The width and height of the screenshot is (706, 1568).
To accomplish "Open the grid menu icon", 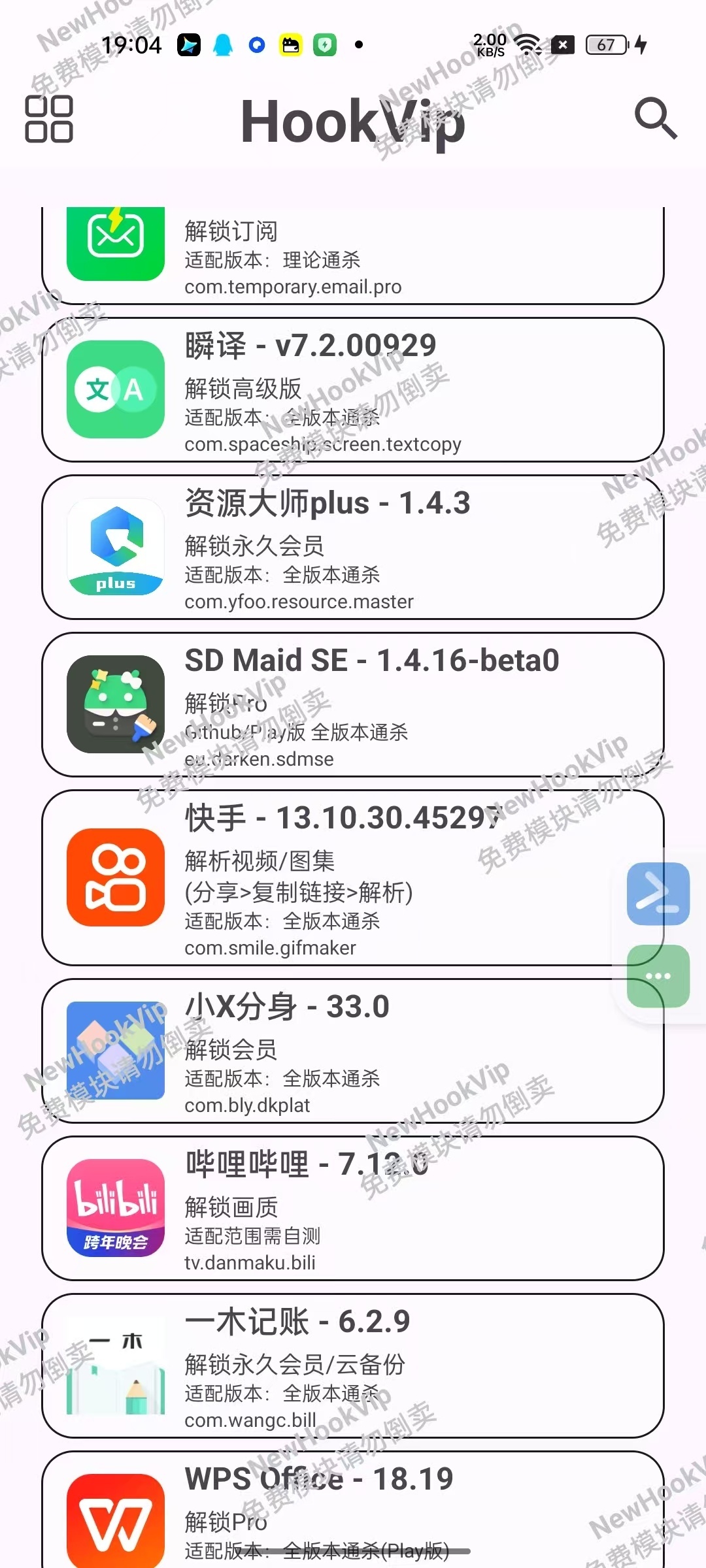I will point(48,119).
